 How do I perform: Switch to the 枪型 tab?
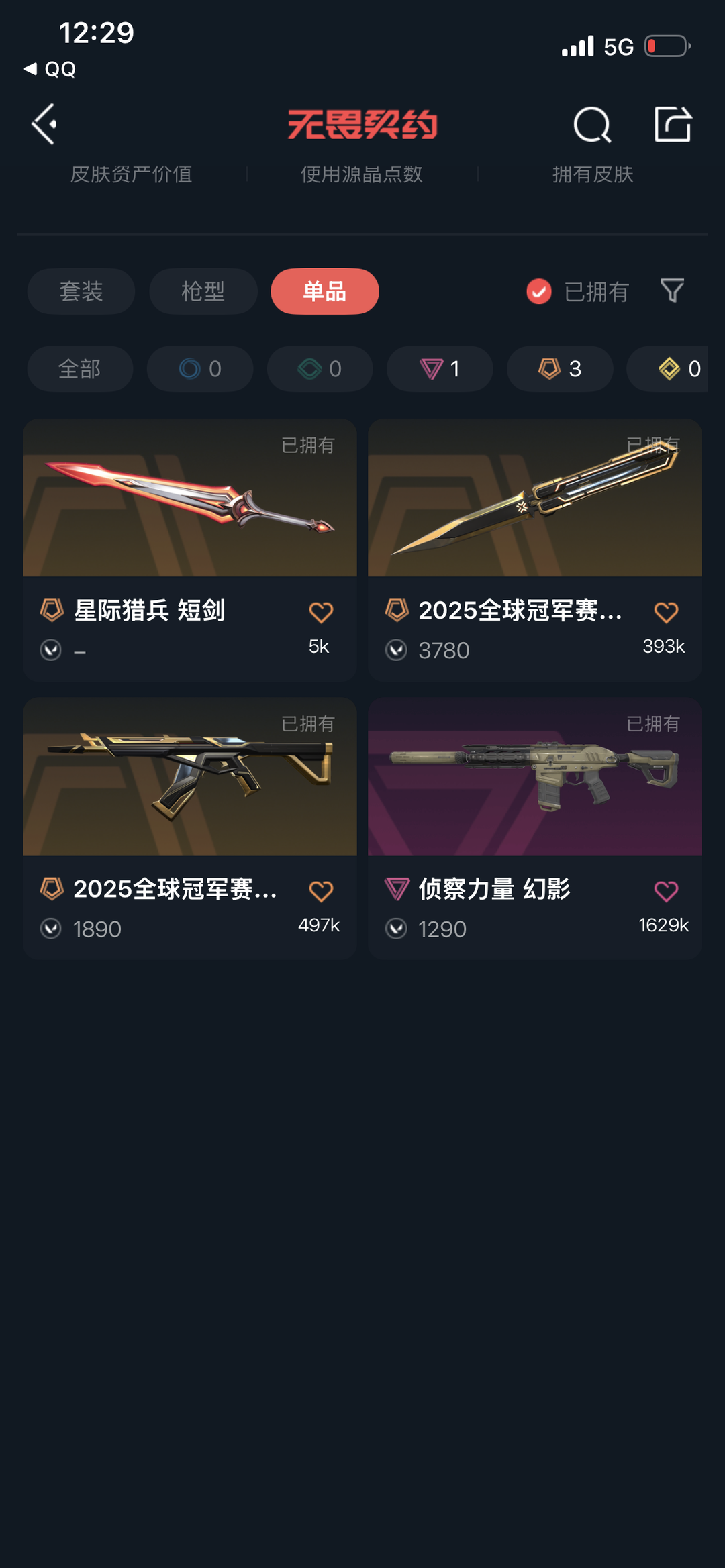click(203, 291)
